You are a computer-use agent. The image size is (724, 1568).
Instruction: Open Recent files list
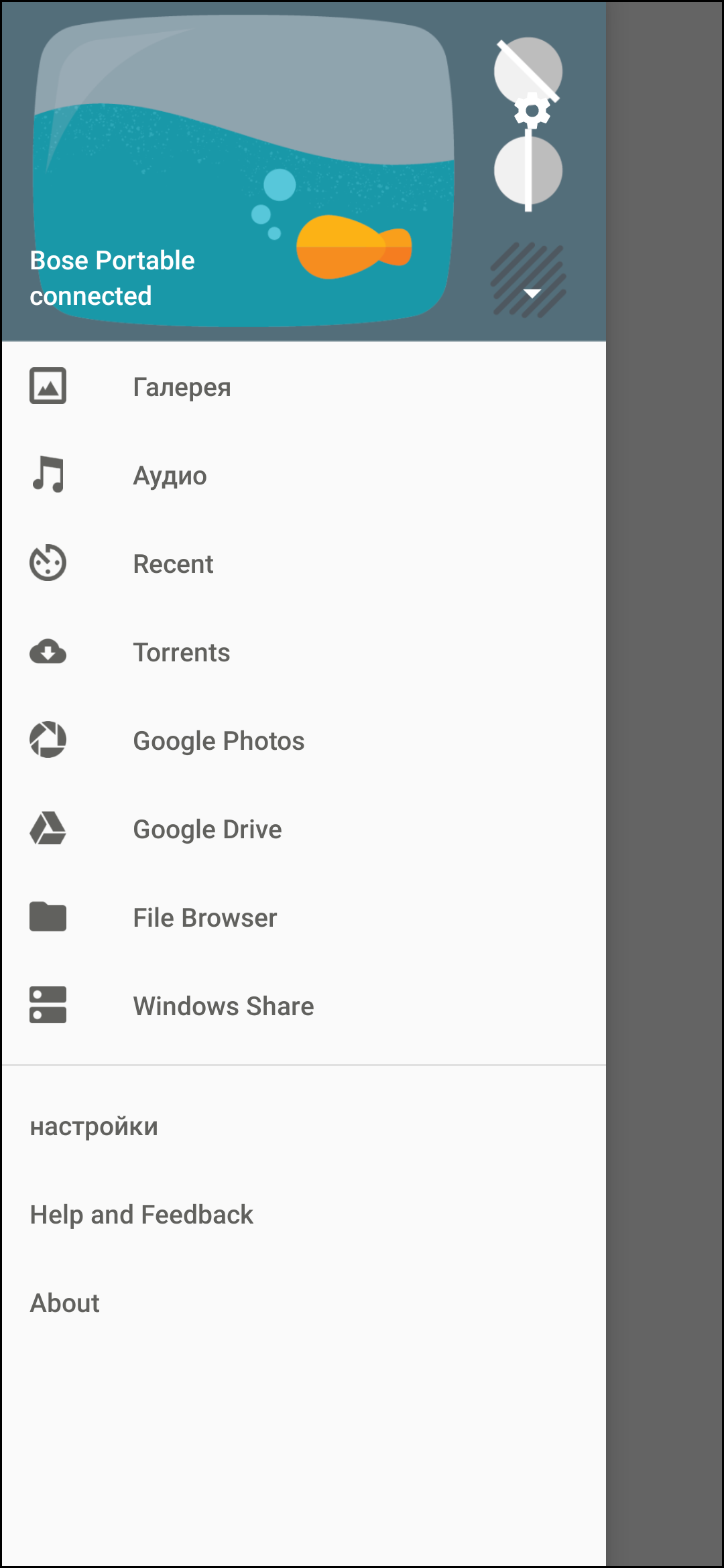[x=173, y=564]
